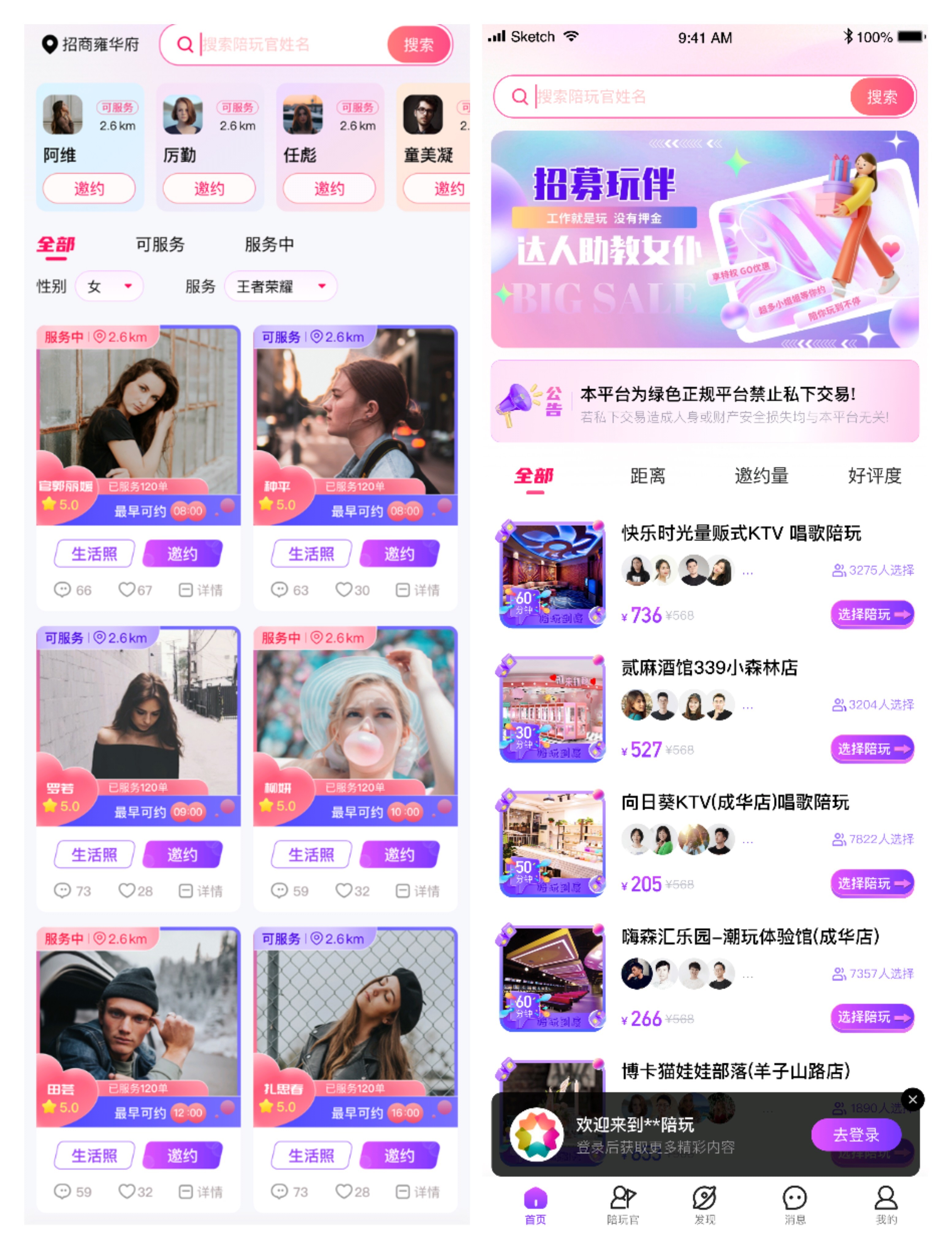Viewport: 952px width, 1256px height.
Task: Open the 消息 bottom tab
Action: (x=794, y=1204)
